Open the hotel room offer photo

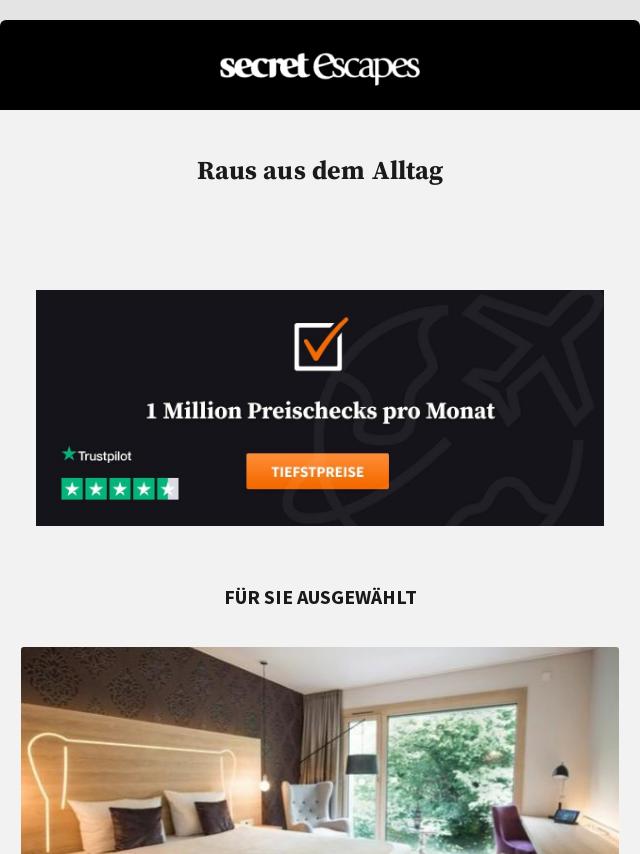pyautogui.click(x=320, y=750)
